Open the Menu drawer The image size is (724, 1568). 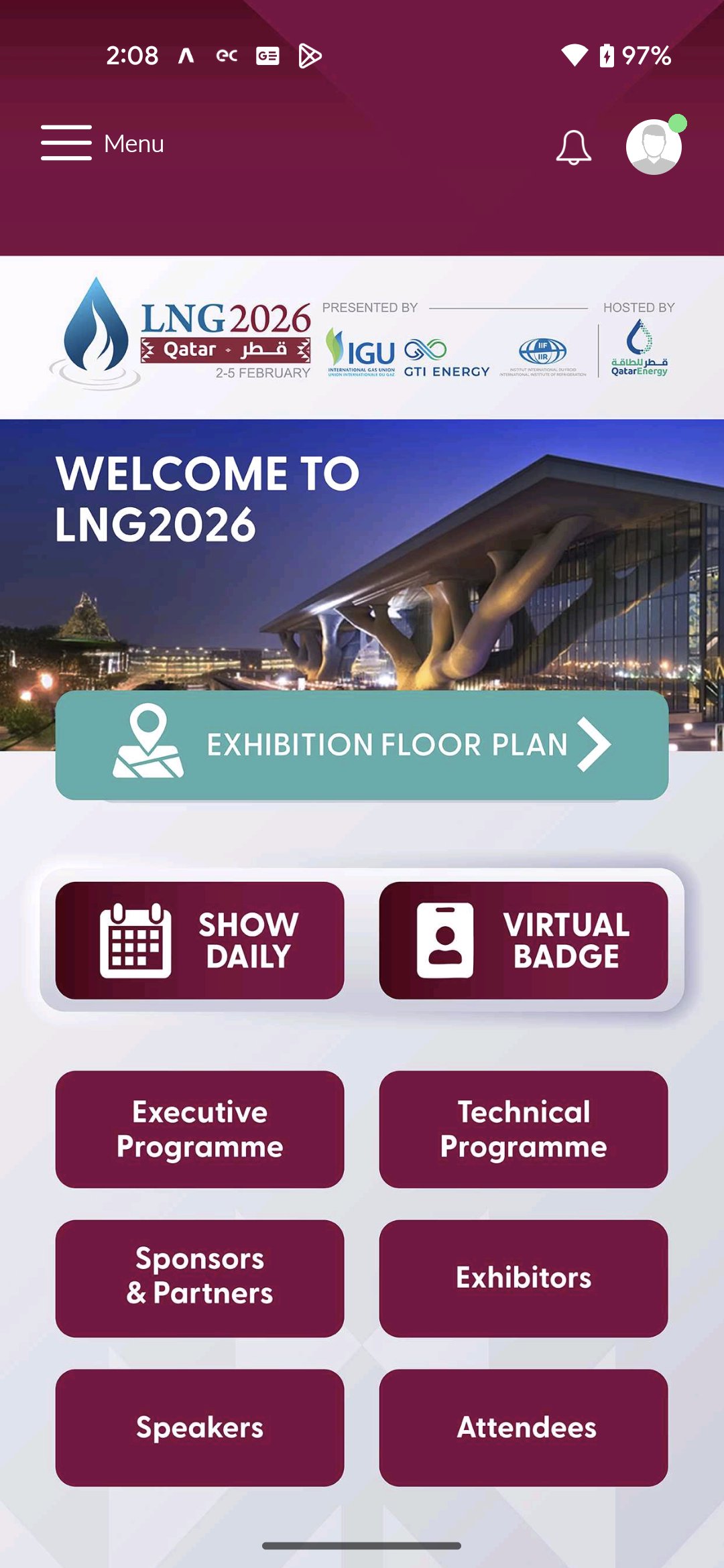pyautogui.click(x=103, y=143)
